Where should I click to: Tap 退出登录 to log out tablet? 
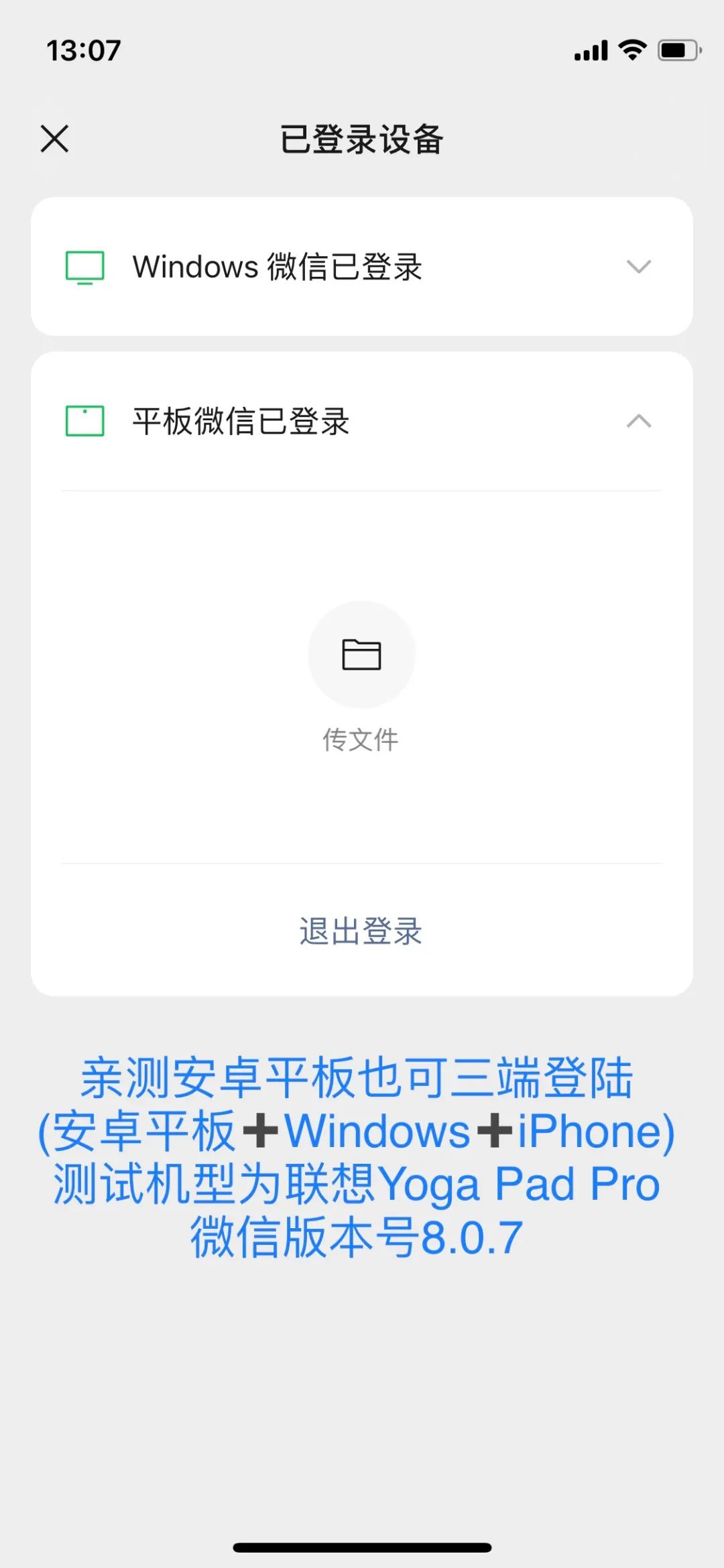coord(361,931)
